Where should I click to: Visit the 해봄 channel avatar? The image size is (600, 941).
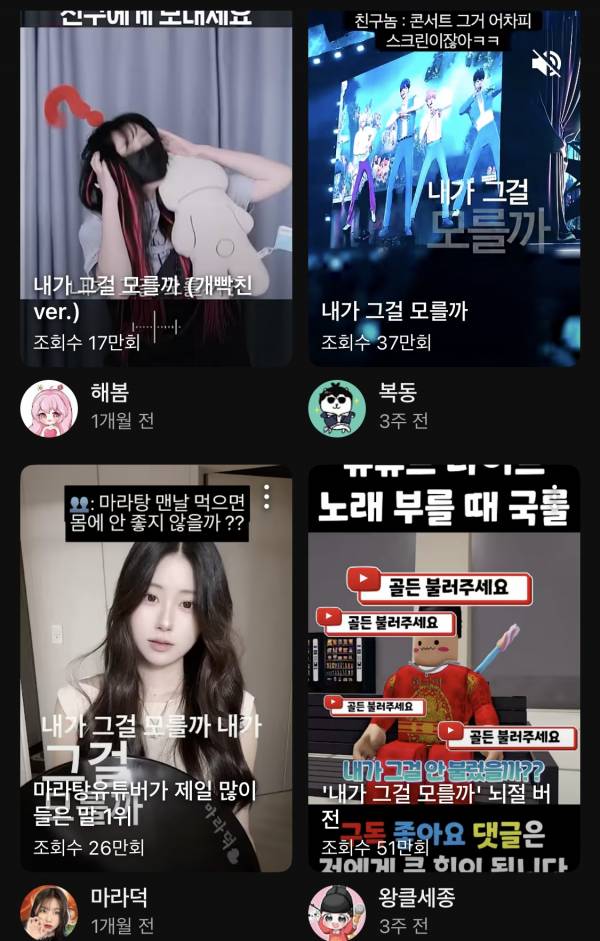[x=49, y=408]
